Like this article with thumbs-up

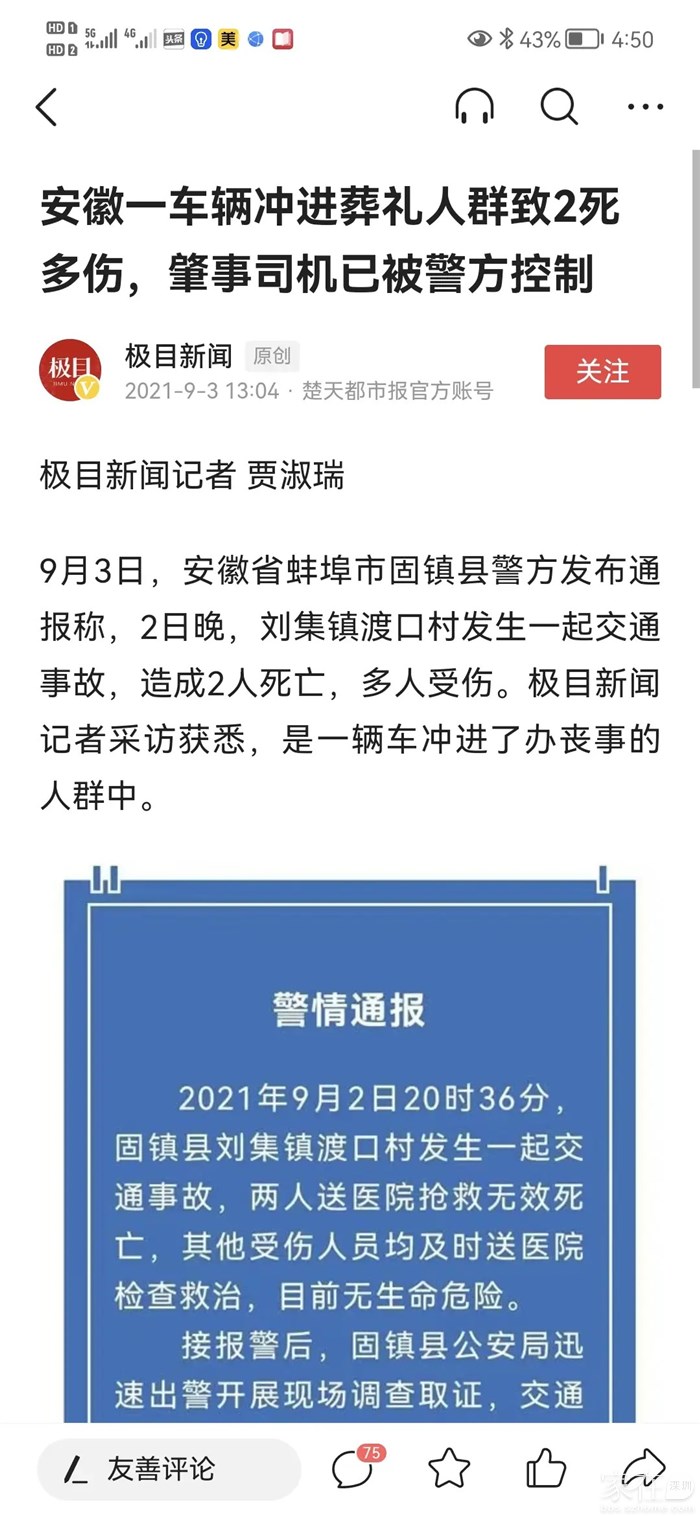pos(546,1468)
